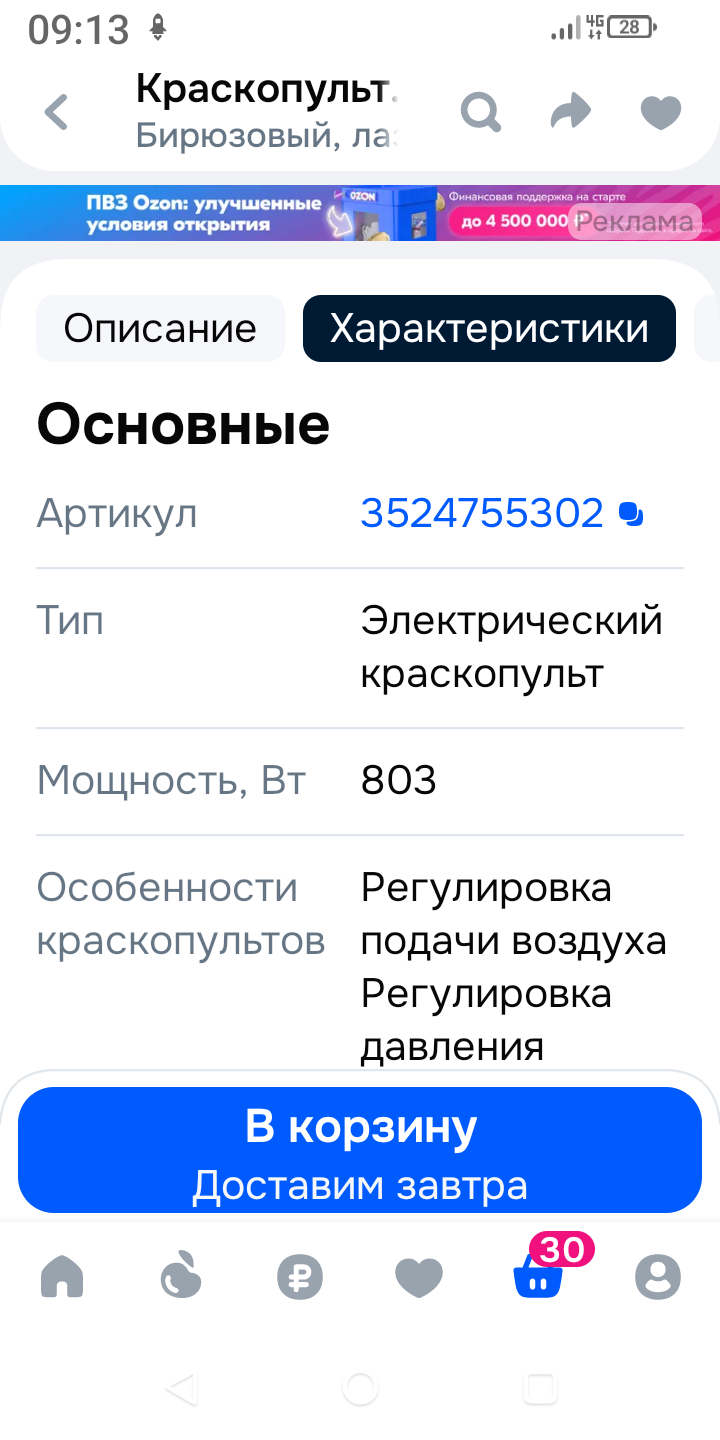Copy article number 3524755302

tap(631, 515)
